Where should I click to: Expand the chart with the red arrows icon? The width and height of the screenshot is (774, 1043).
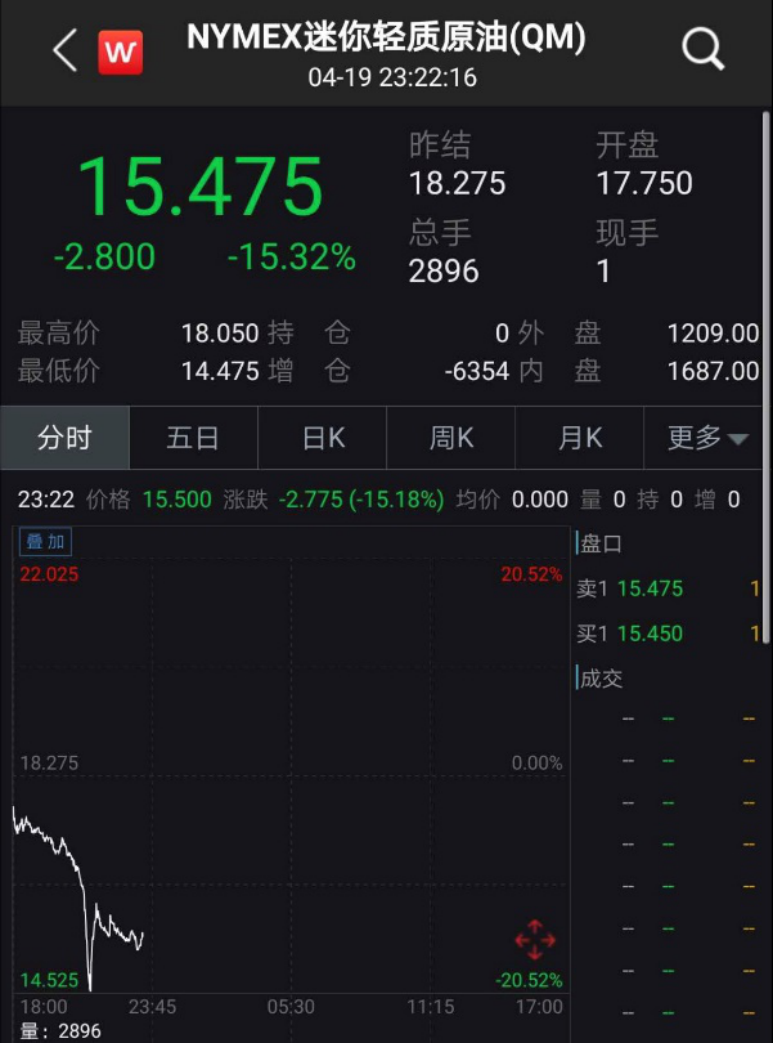pyautogui.click(x=535, y=940)
